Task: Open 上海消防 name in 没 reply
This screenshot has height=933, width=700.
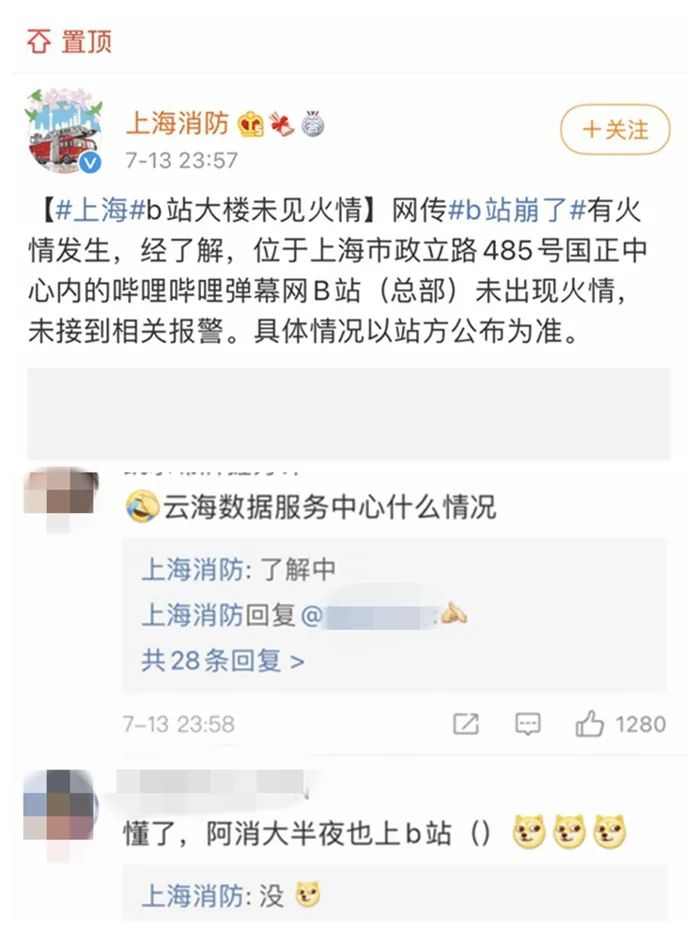Action: 192,895
